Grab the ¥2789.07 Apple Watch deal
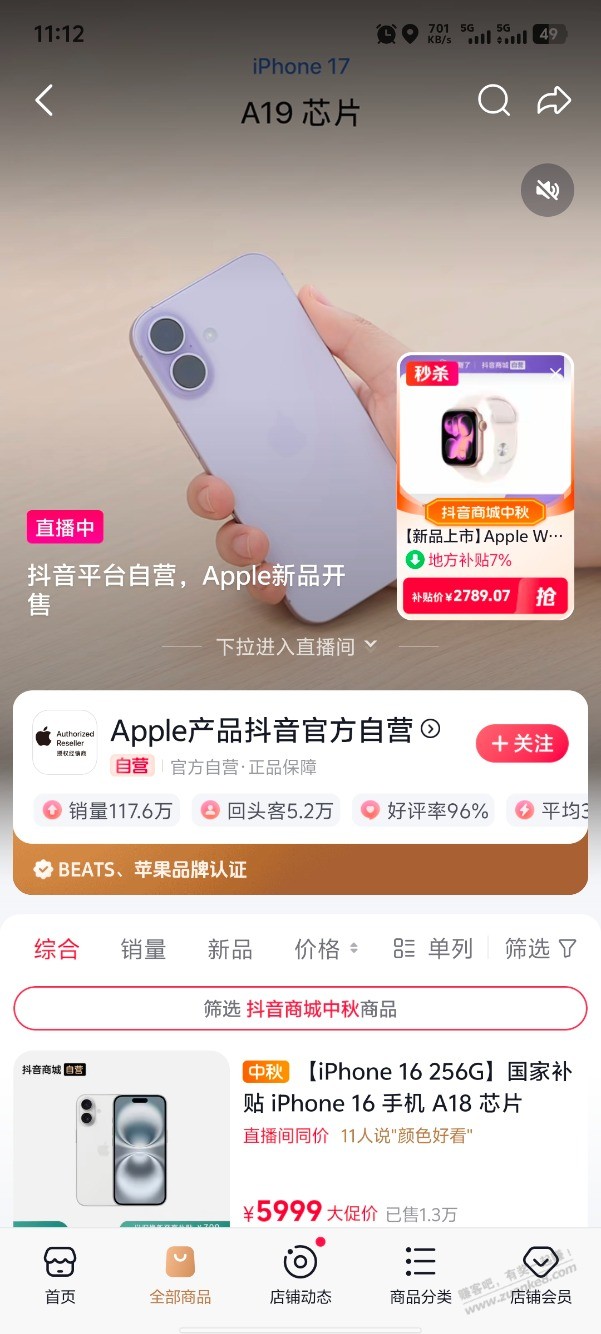The image size is (601, 1334). pyautogui.click(x=546, y=597)
